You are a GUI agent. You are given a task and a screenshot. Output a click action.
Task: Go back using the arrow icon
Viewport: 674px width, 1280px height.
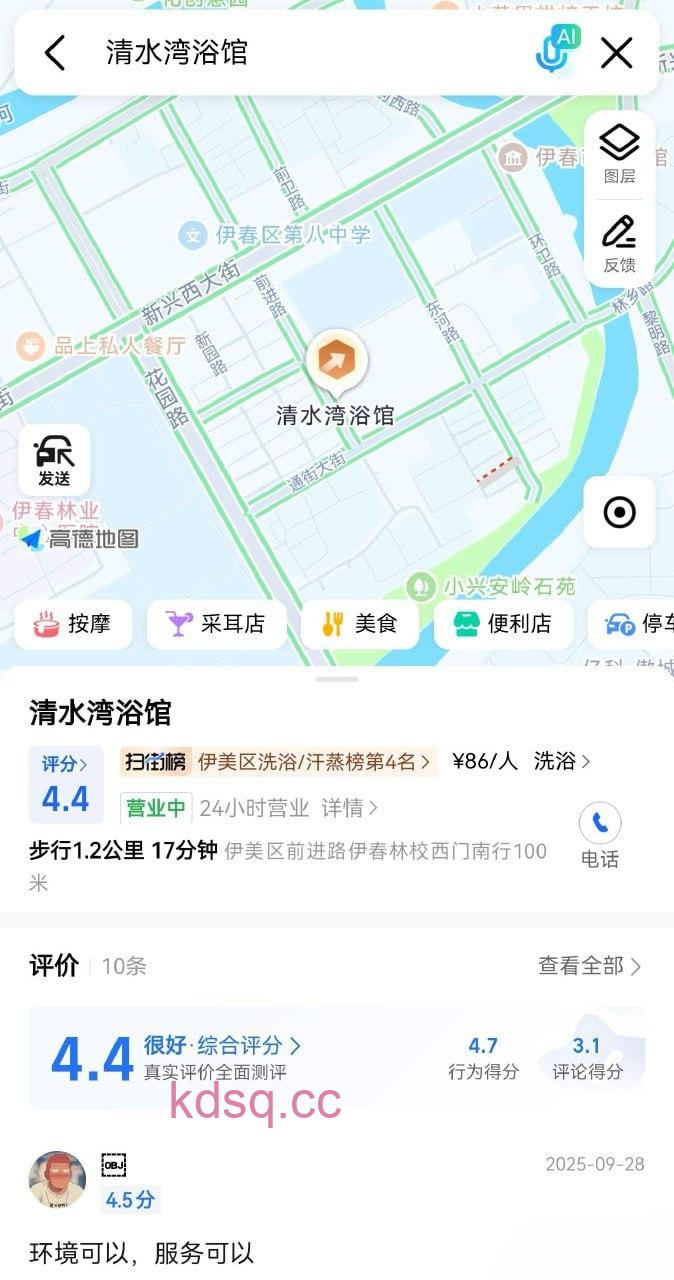[55, 53]
